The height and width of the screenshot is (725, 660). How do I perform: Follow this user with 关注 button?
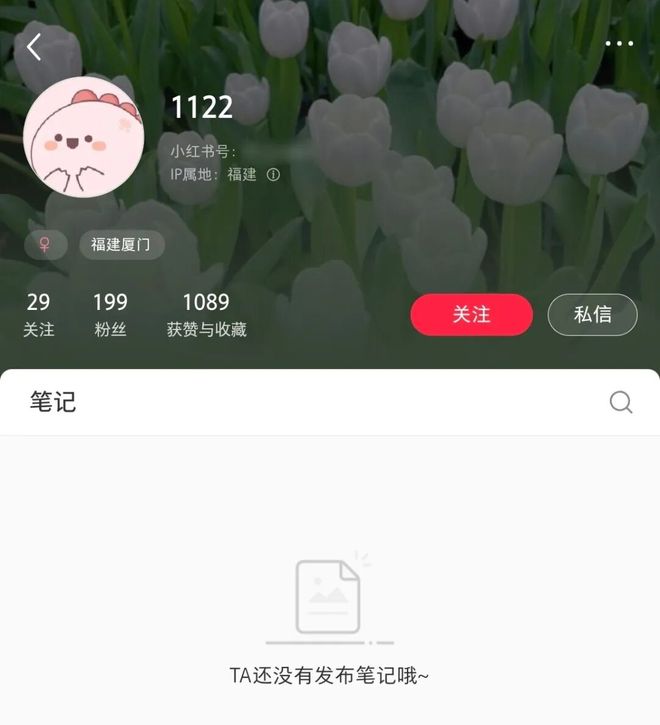click(x=471, y=314)
